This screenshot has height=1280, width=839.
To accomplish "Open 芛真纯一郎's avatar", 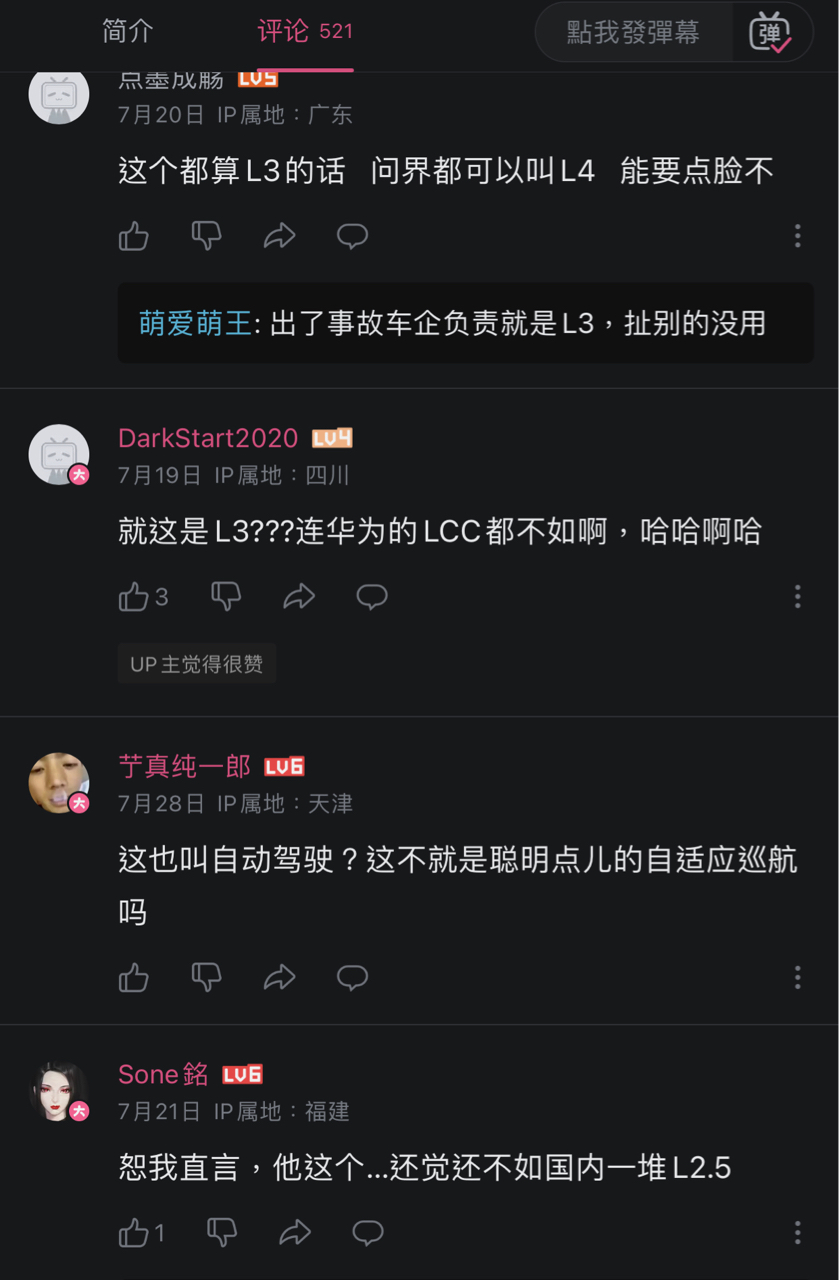I will [59, 783].
